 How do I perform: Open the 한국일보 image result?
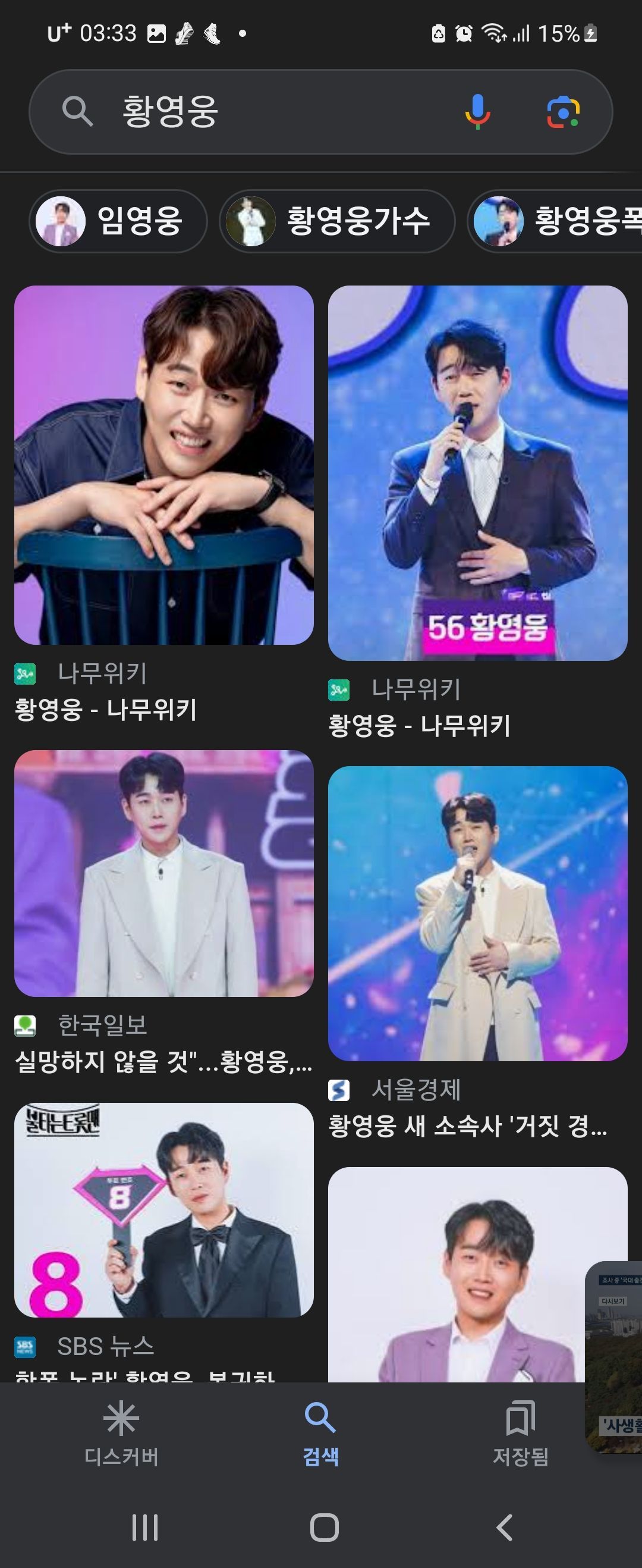tap(163, 873)
